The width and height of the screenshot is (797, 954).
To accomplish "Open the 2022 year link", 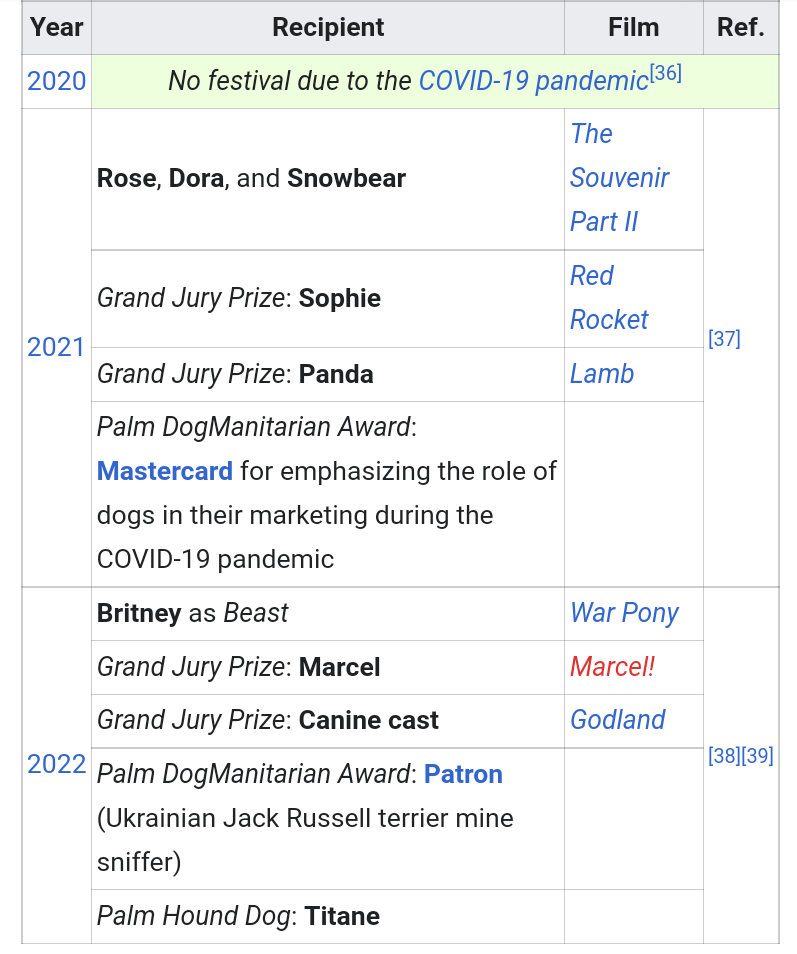I will click(x=57, y=765).
